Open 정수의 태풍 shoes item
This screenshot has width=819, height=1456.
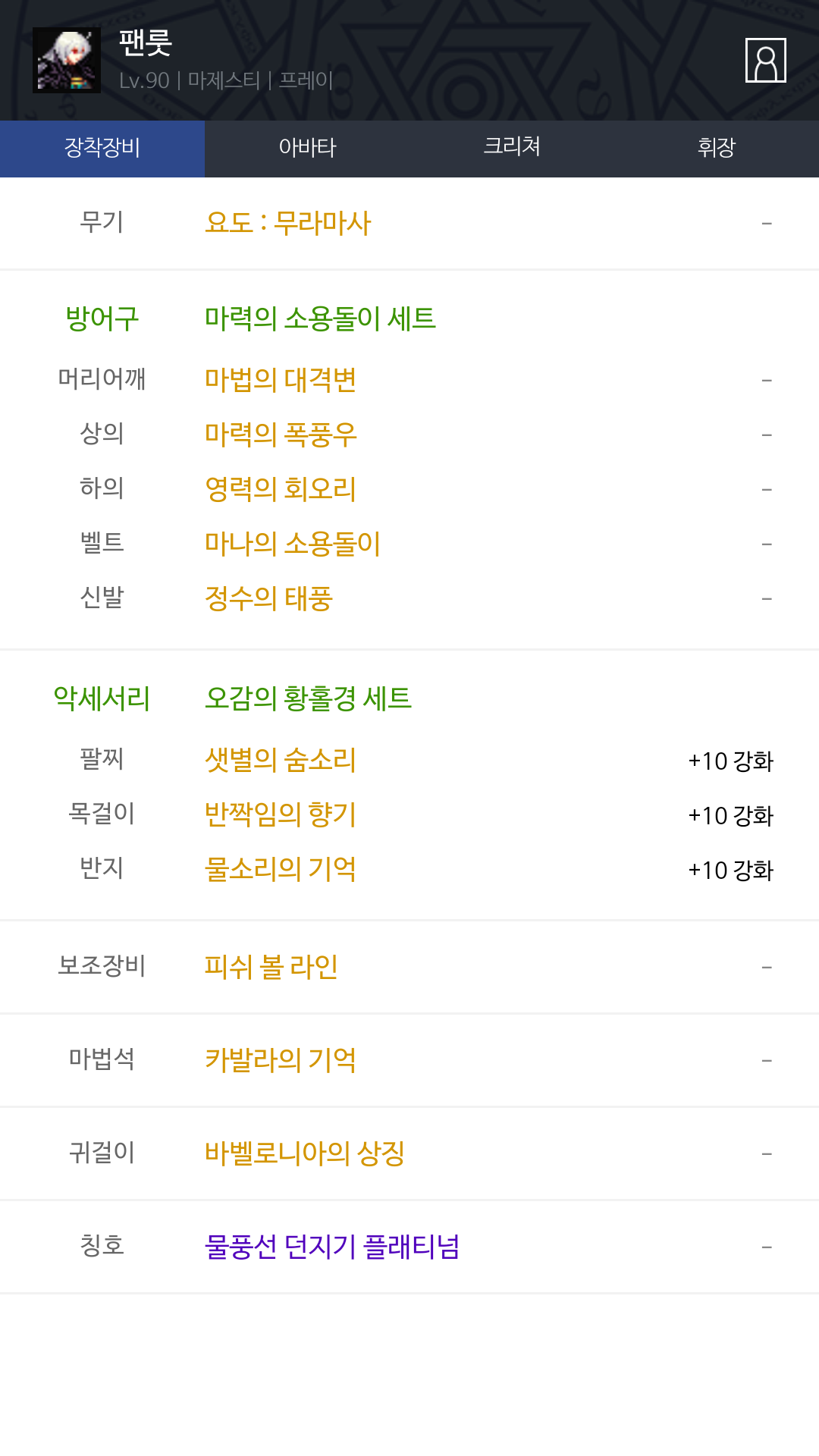click(268, 598)
